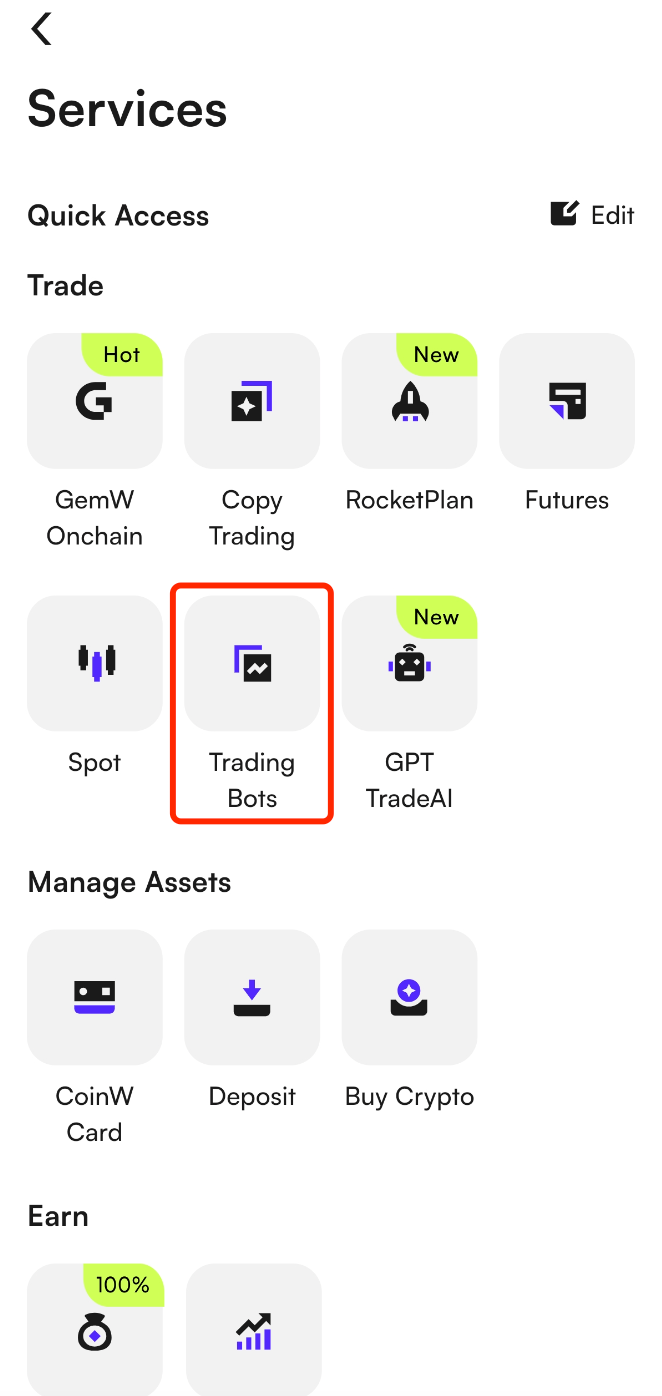This screenshot has height=1396, width=662.
Task: Open GPT TradeAI
Action: (x=409, y=664)
